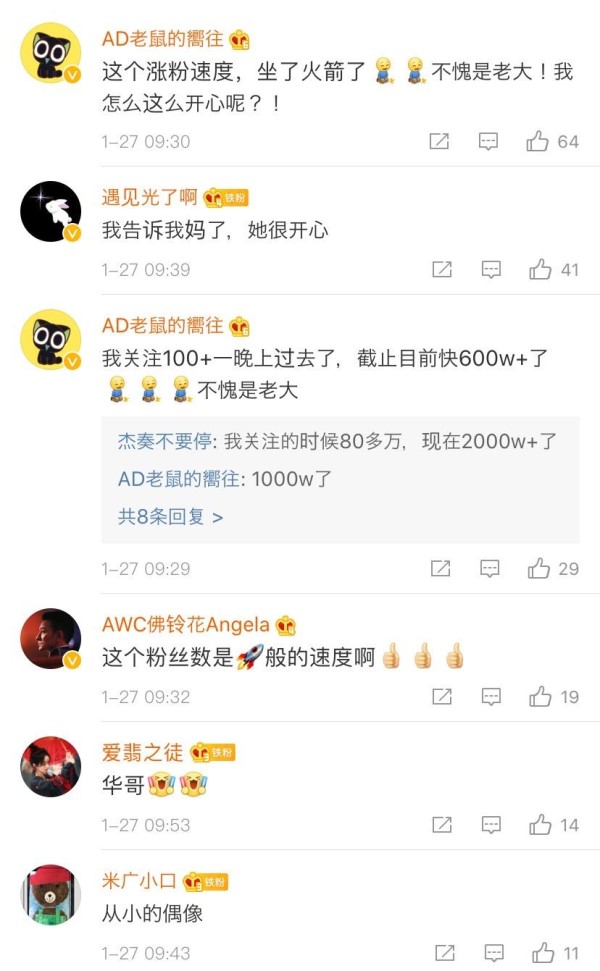Like 遇见光了啊's comment
The image size is (600, 971).
541,270
